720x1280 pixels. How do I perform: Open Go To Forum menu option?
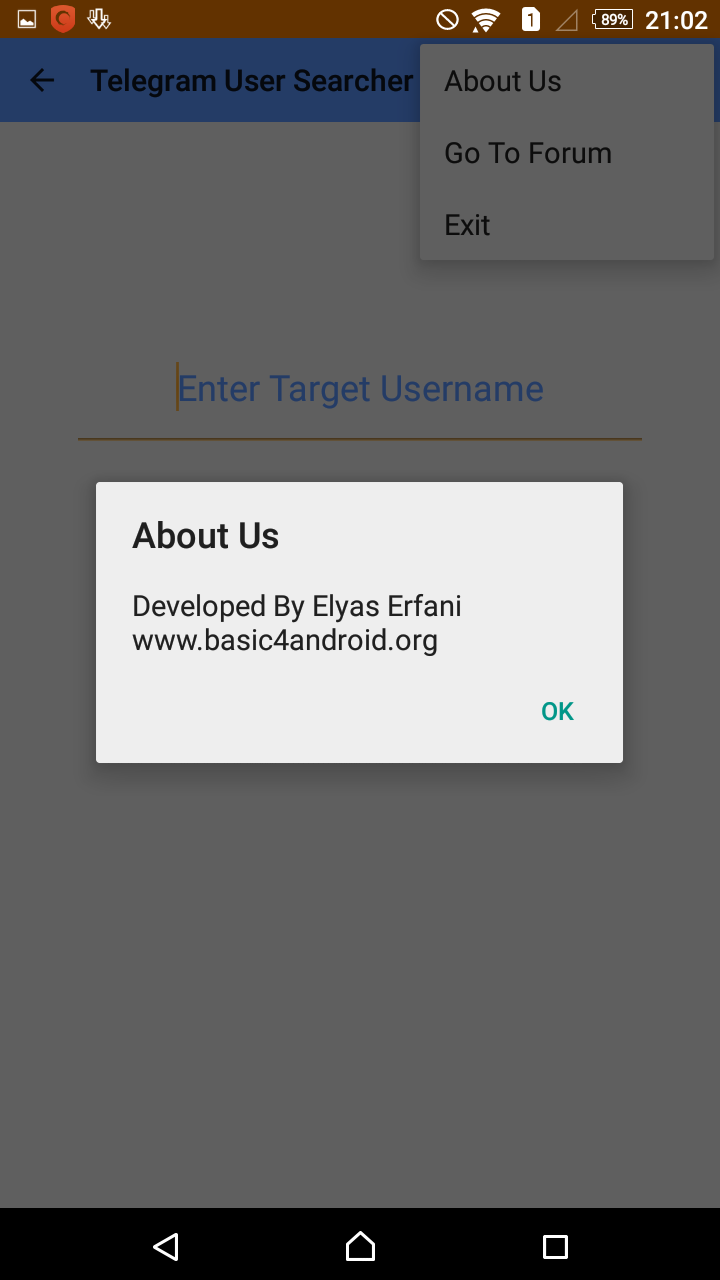(528, 153)
